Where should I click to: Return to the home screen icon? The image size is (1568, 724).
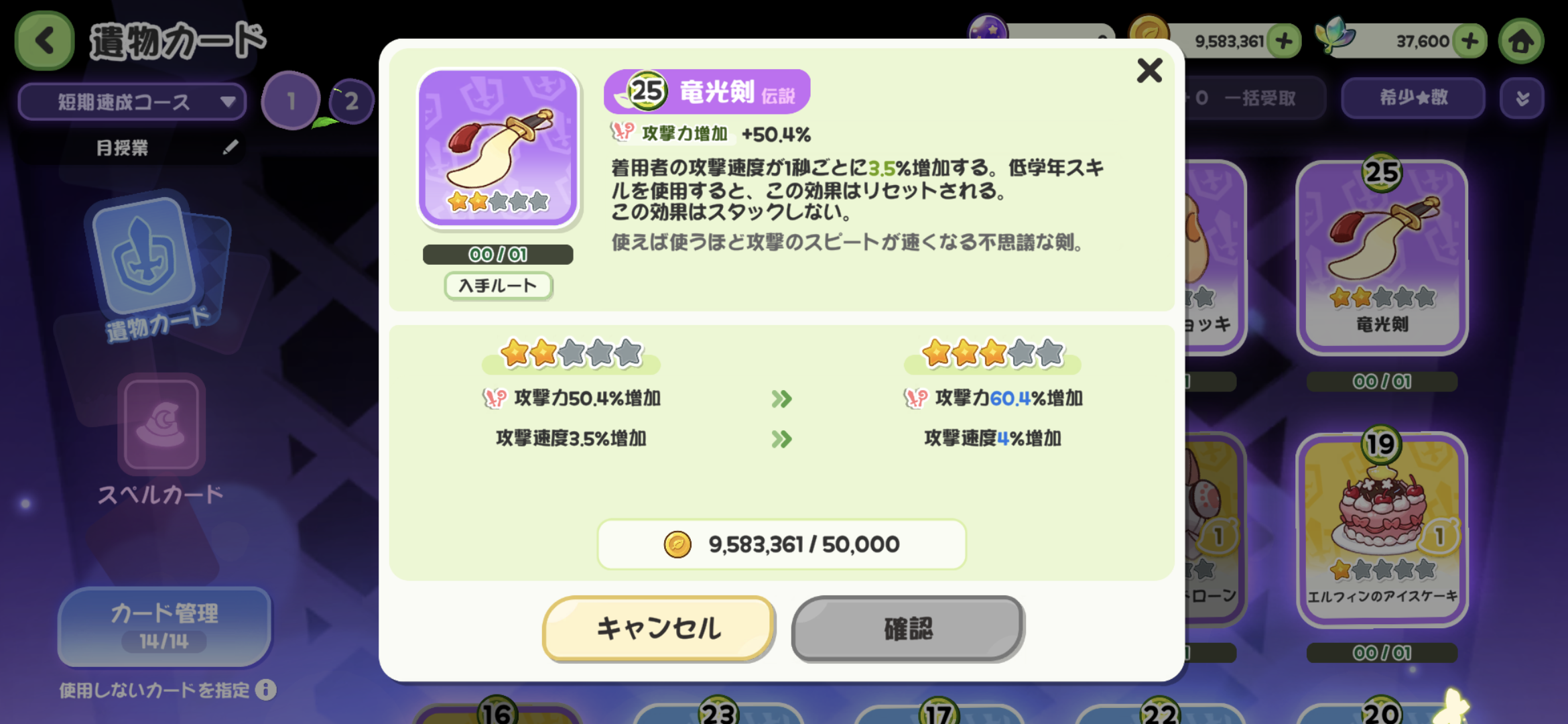pyautogui.click(x=1521, y=42)
